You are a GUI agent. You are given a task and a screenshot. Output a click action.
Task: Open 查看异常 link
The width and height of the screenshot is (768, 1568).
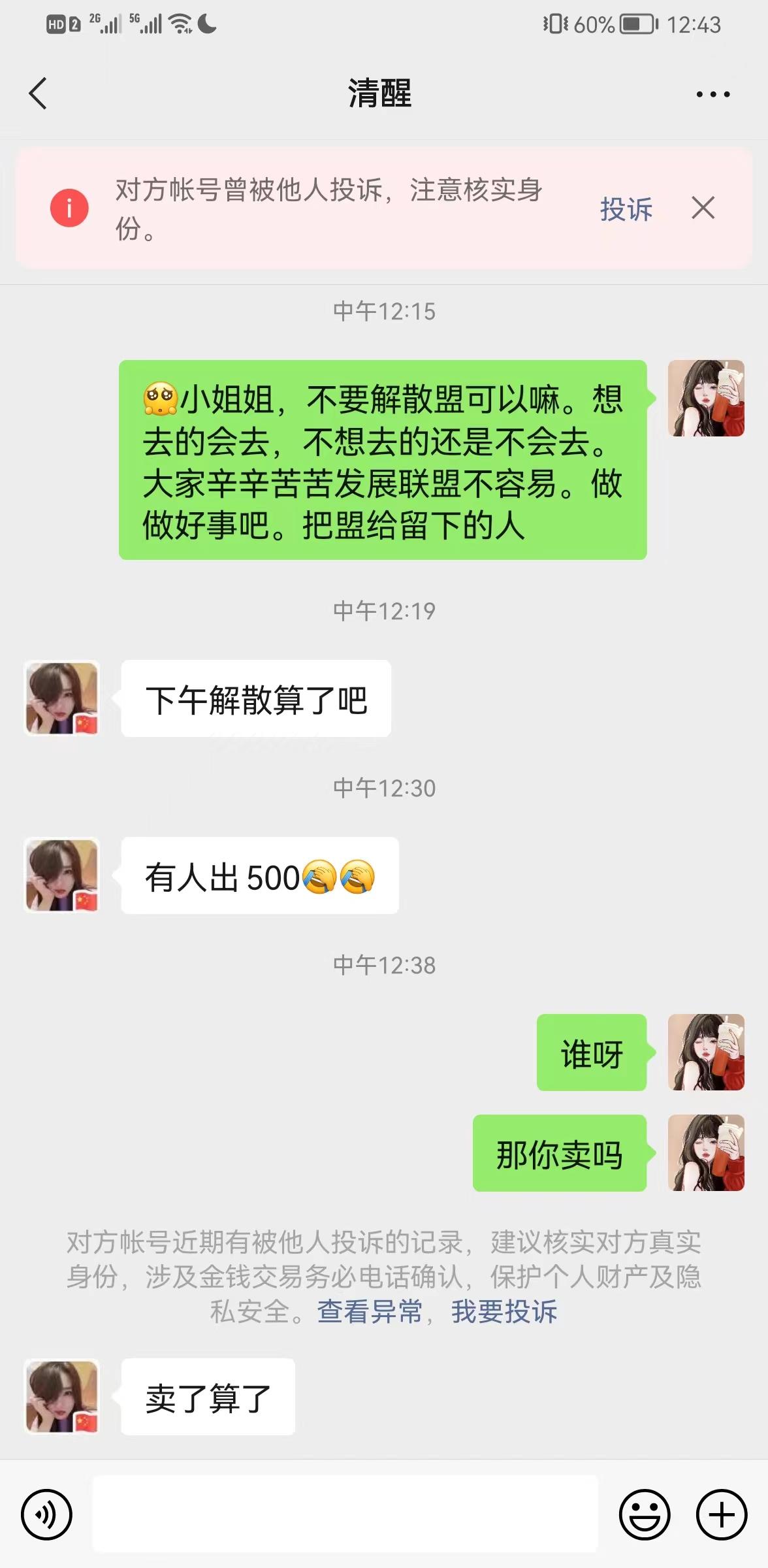(x=370, y=1311)
